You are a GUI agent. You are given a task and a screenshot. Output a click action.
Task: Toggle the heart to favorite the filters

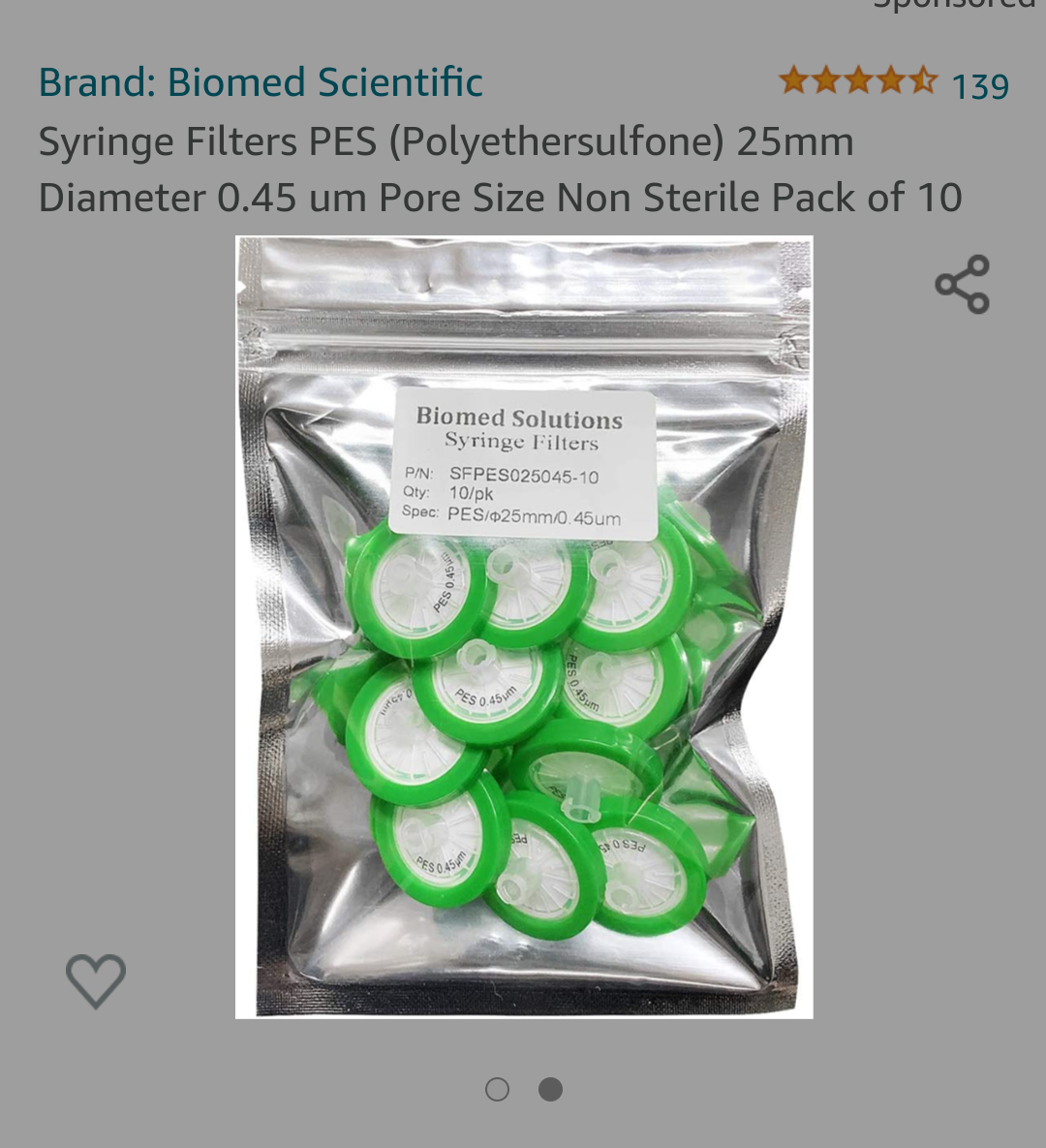[x=94, y=979]
